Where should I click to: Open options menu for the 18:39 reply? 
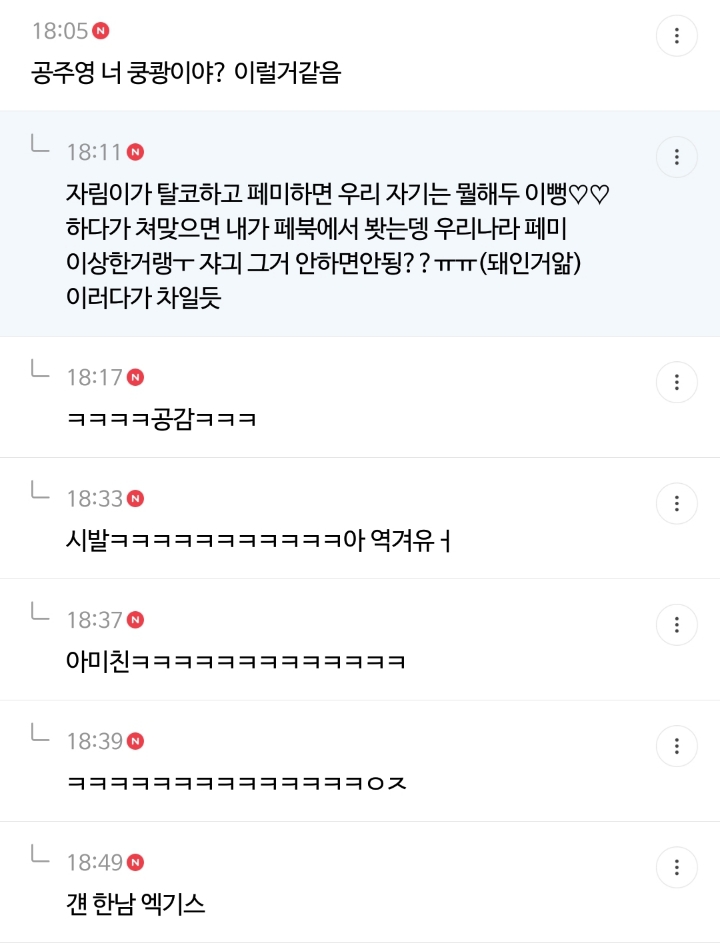pyautogui.click(x=677, y=746)
